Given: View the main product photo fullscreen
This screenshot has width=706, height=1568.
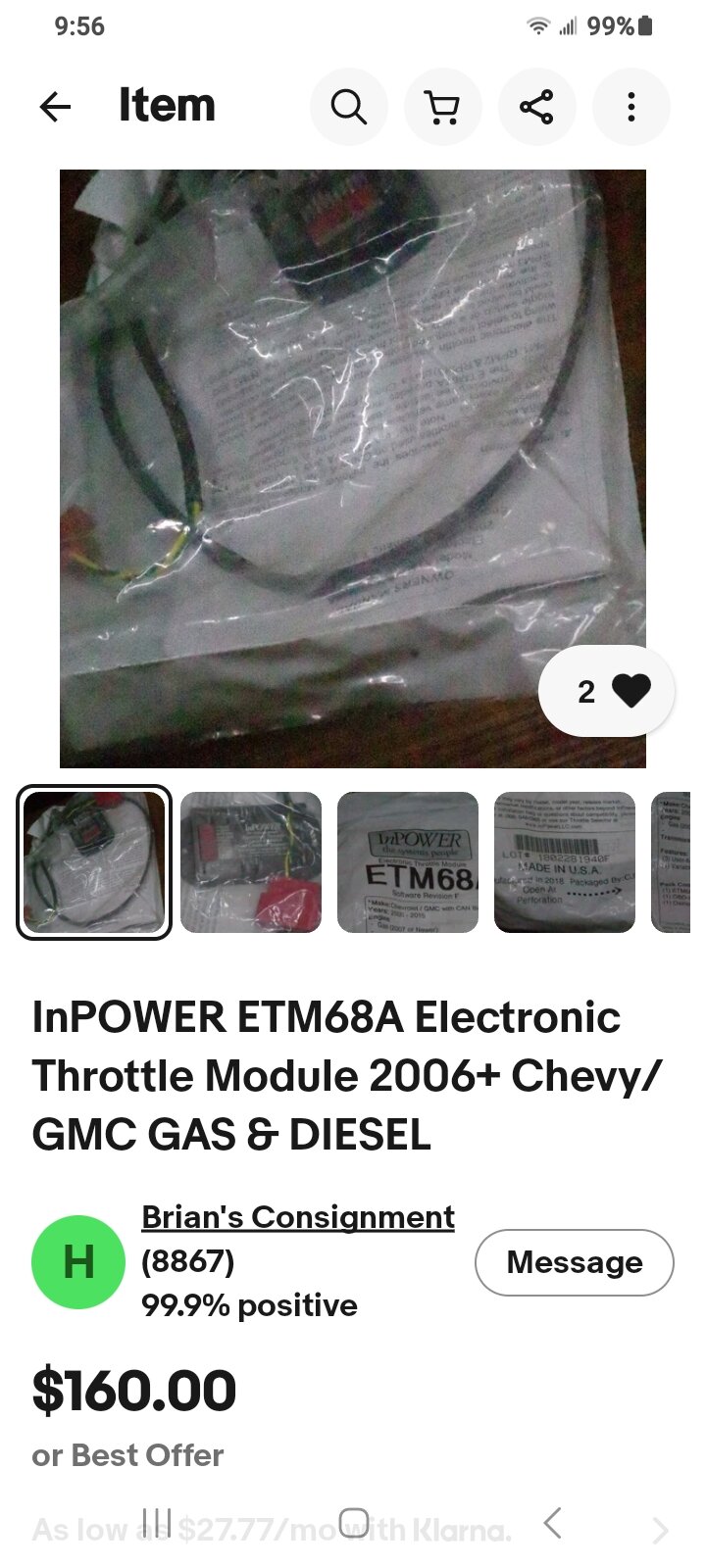Looking at the screenshot, I should pos(353,470).
